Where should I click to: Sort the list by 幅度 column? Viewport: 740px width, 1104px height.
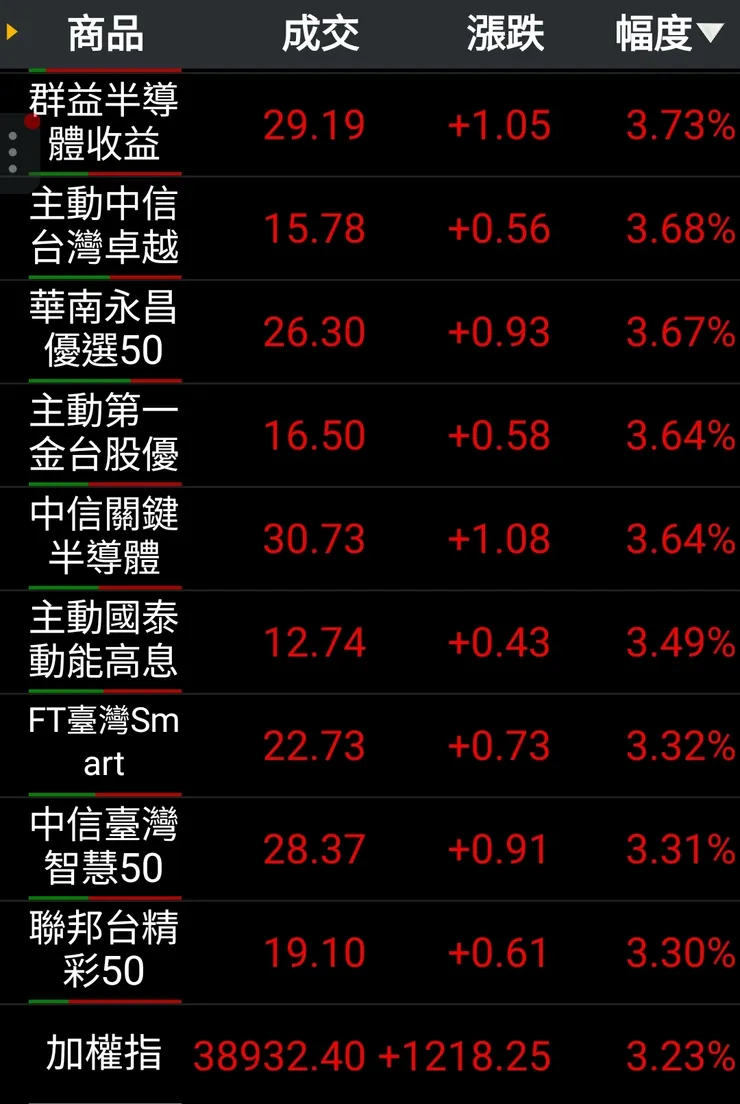coord(668,35)
